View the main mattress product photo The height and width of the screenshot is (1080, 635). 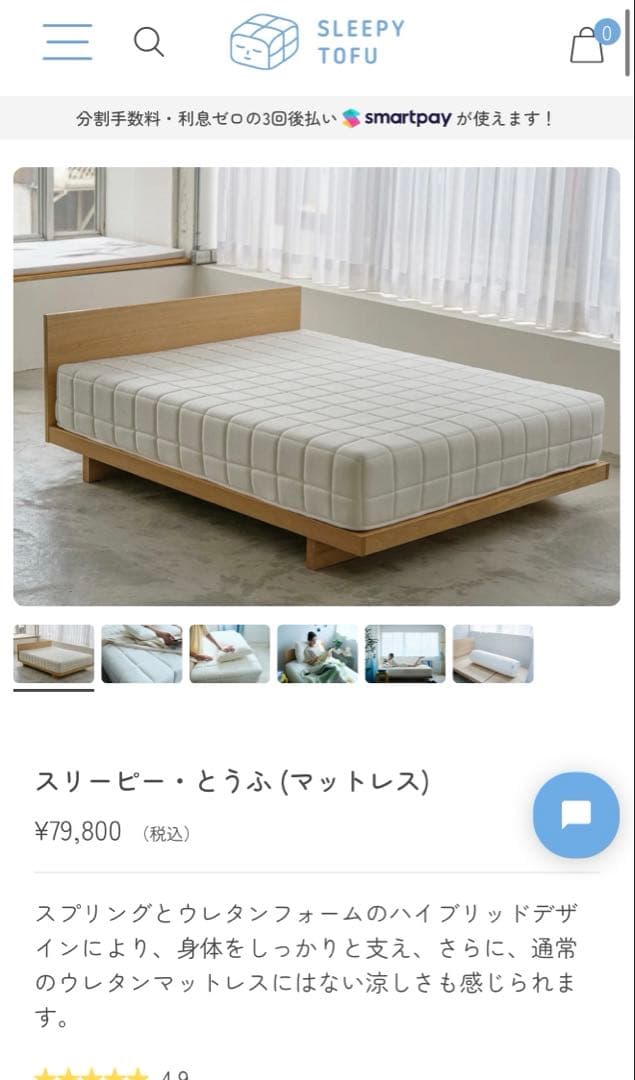point(317,386)
